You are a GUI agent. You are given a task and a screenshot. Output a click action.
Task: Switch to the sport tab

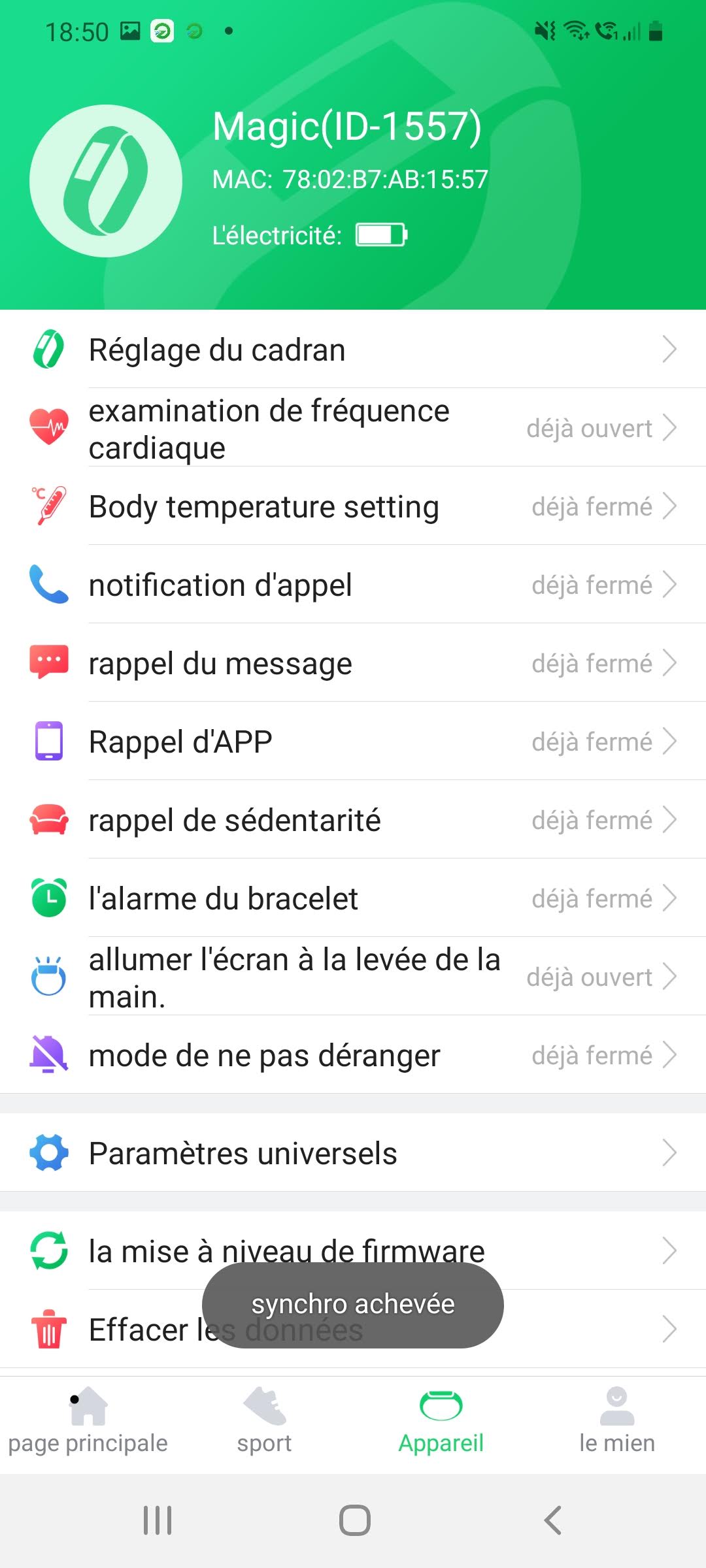coord(265,1424)
